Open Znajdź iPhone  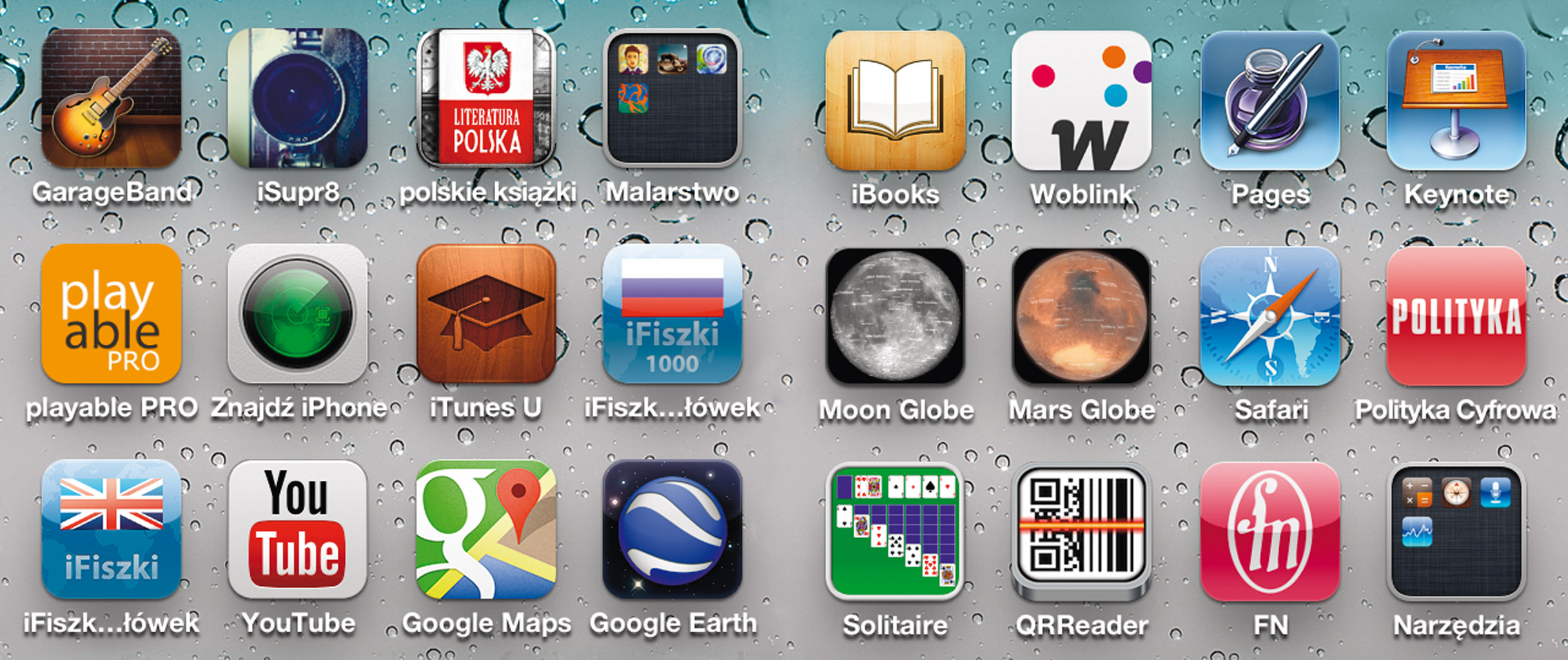click(297, 314)
